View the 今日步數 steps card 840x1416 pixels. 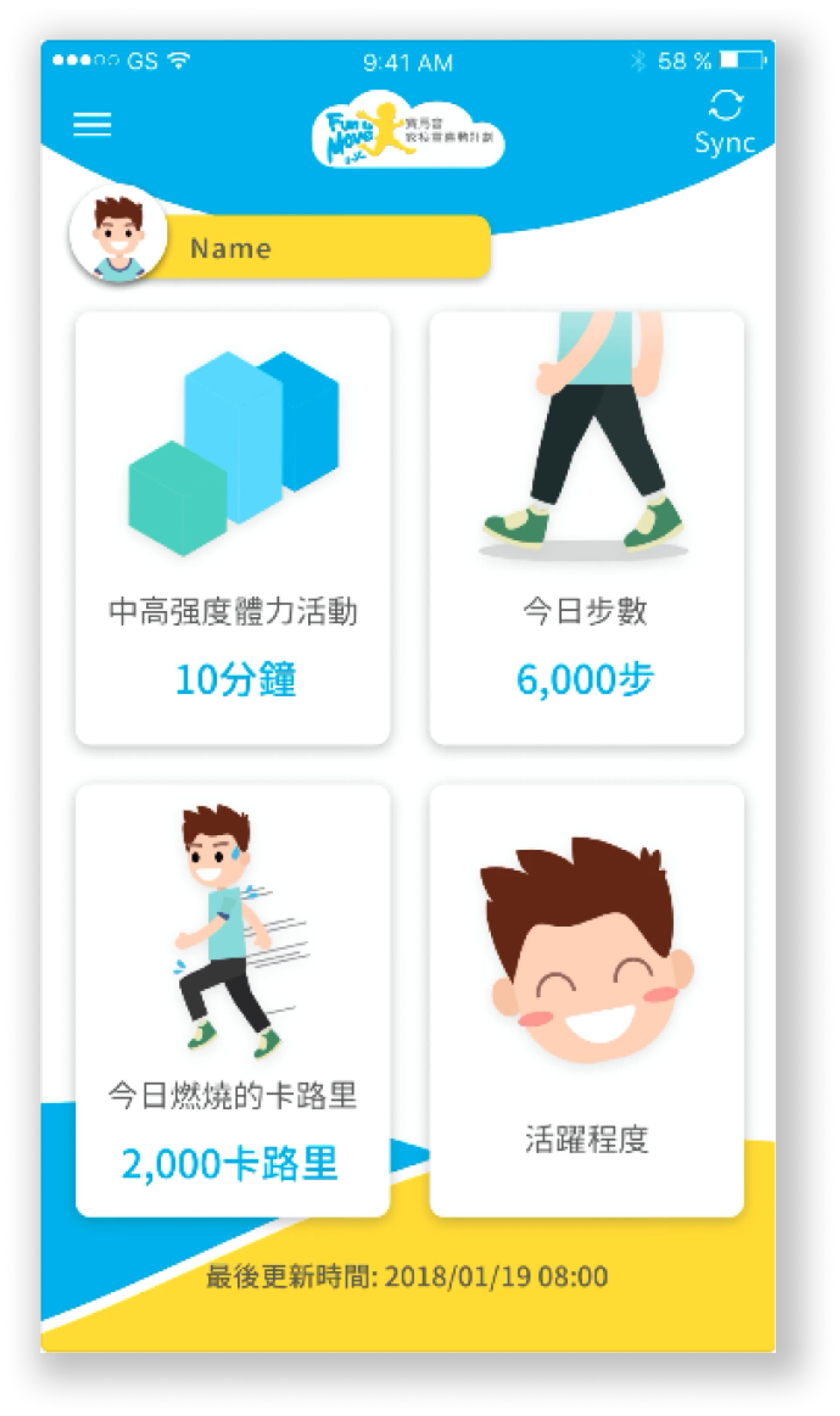click(x=587, y=528)
